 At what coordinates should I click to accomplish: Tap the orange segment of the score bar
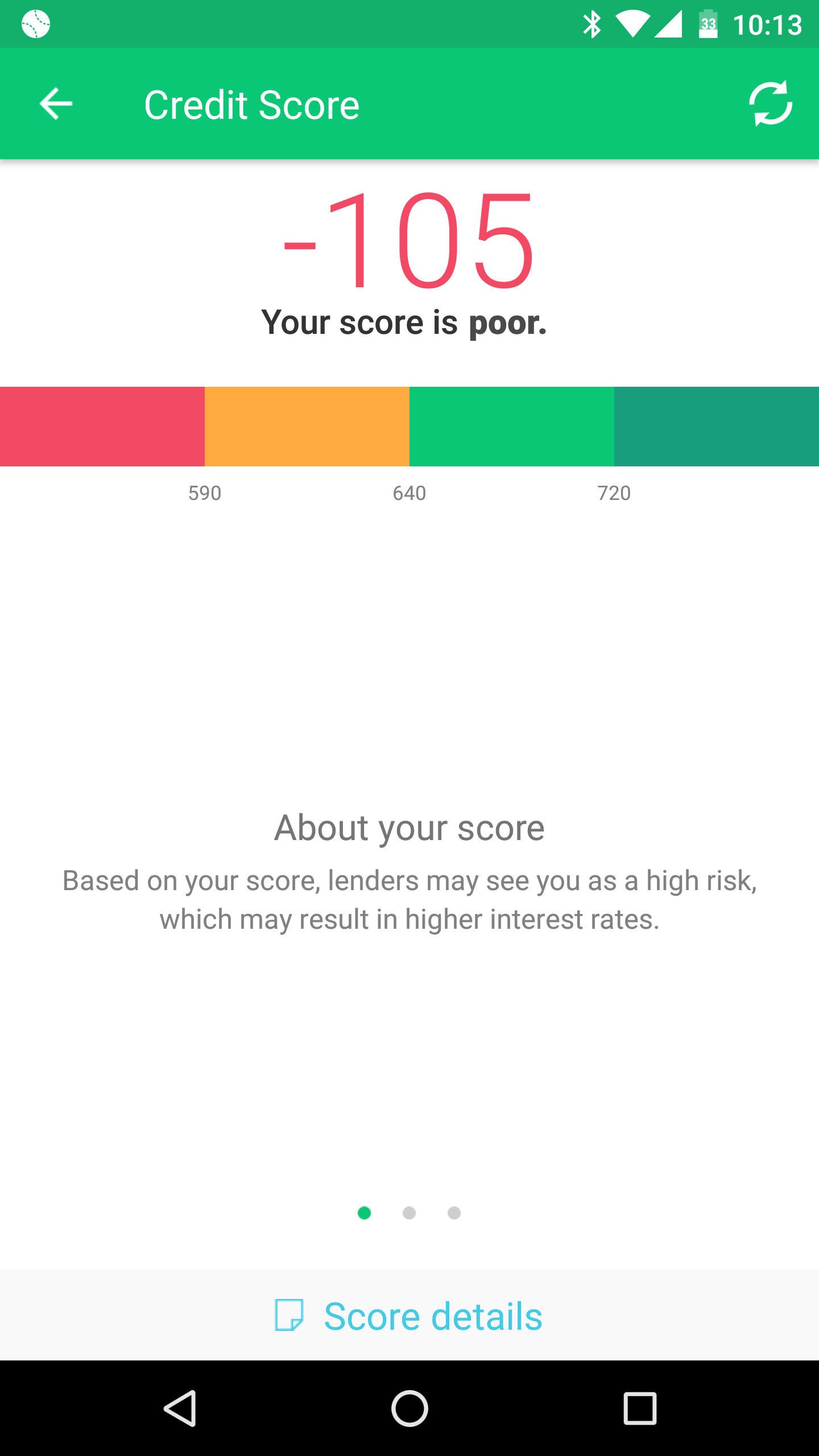click(x=307, y=426)
